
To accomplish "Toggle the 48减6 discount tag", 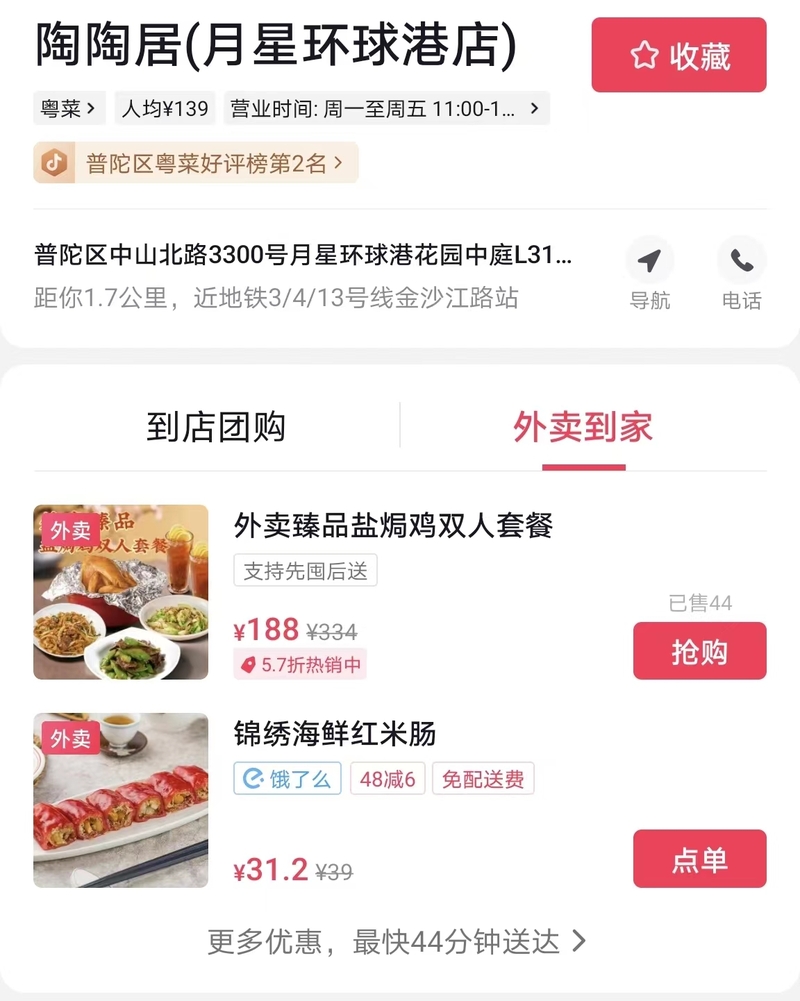I will tap(388, 778).
